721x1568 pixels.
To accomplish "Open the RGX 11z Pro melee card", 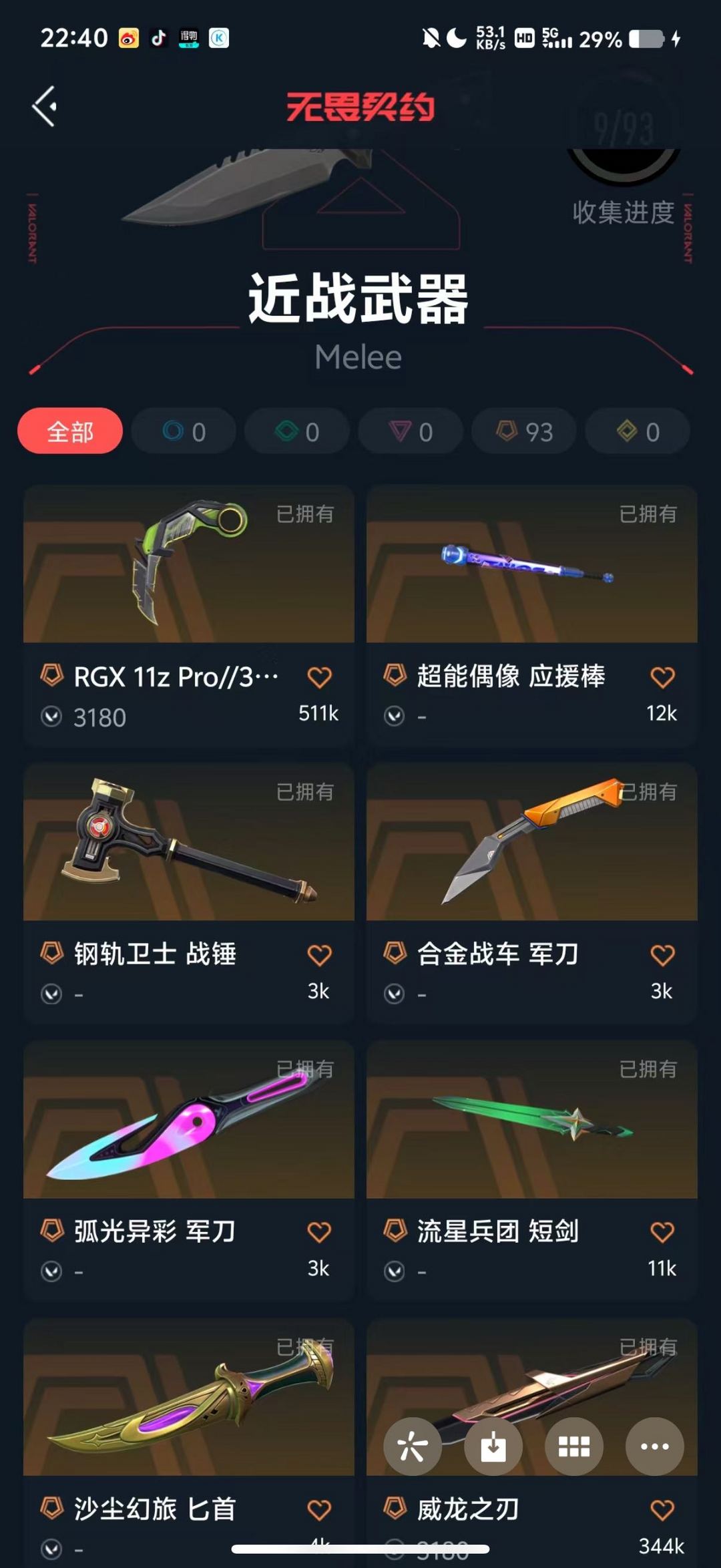I will 189,616.
